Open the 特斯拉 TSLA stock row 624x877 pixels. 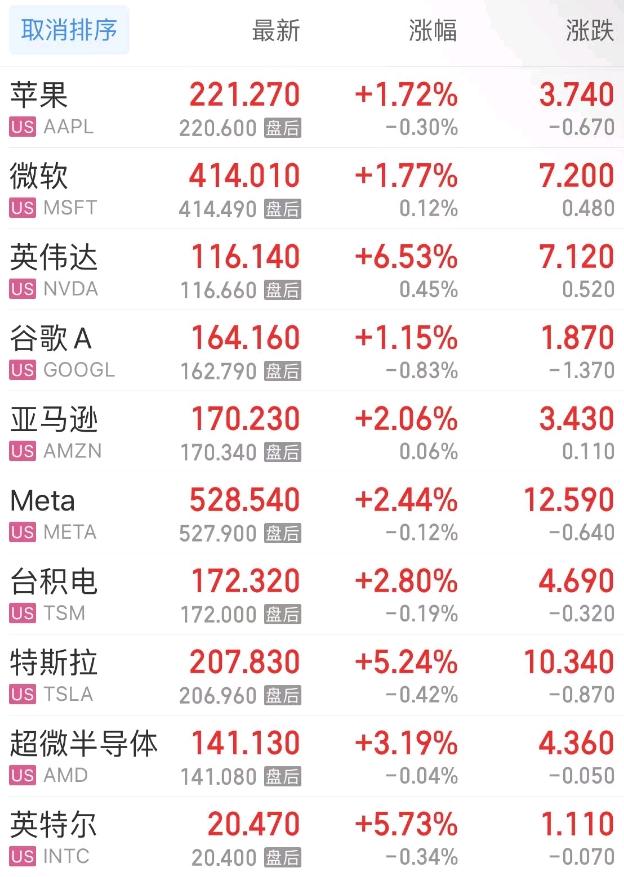click(310, 675)
